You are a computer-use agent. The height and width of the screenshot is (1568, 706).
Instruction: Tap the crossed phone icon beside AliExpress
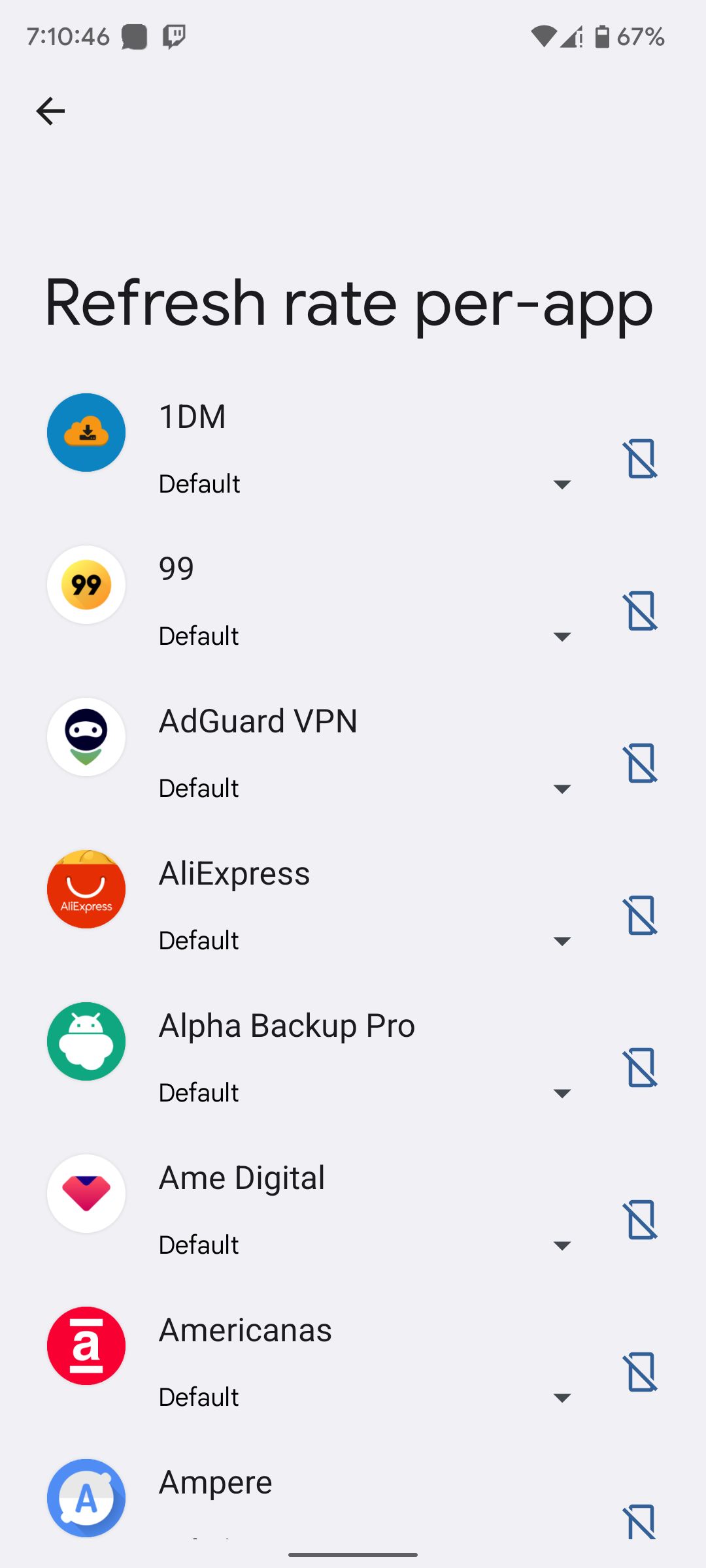coord(641,915)
